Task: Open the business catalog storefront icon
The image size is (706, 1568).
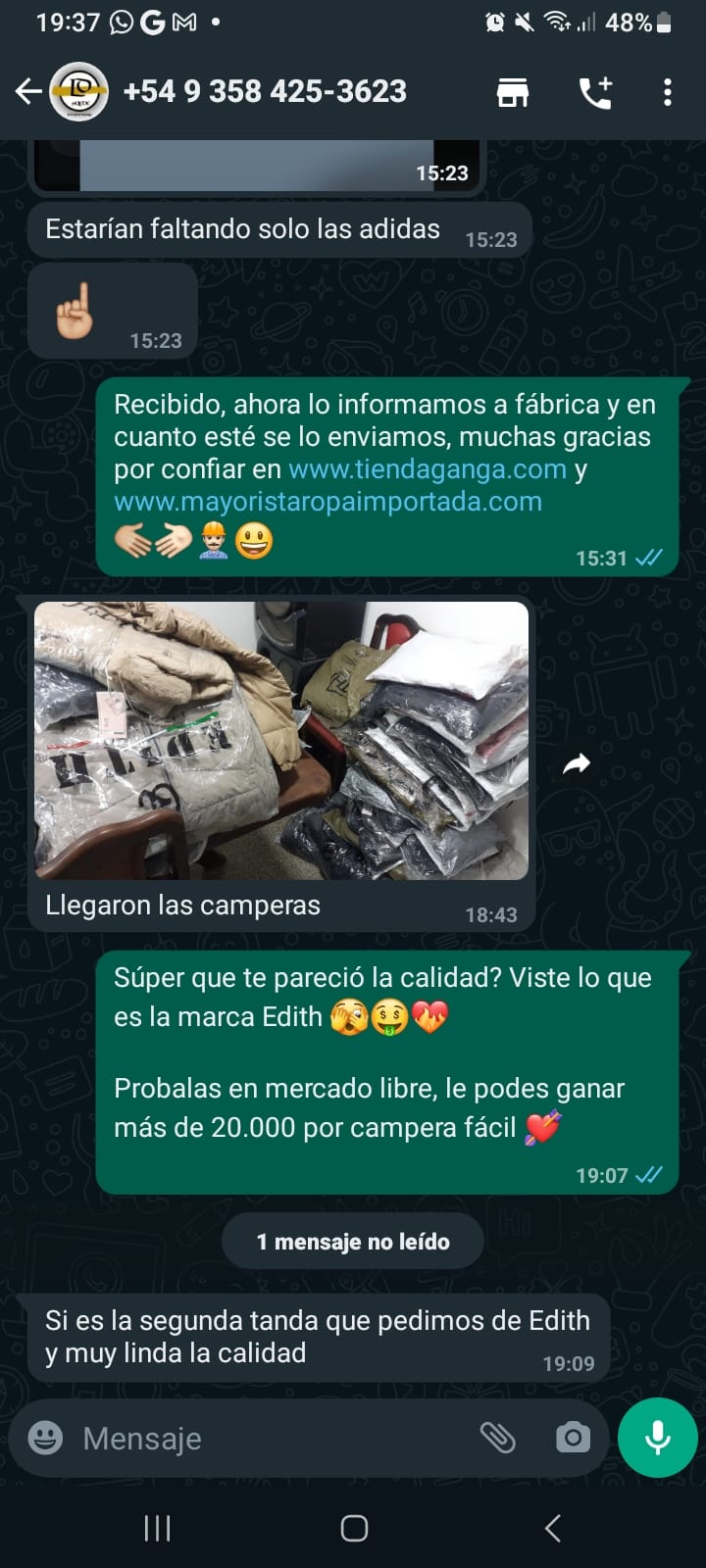Action: pos(513,92)
